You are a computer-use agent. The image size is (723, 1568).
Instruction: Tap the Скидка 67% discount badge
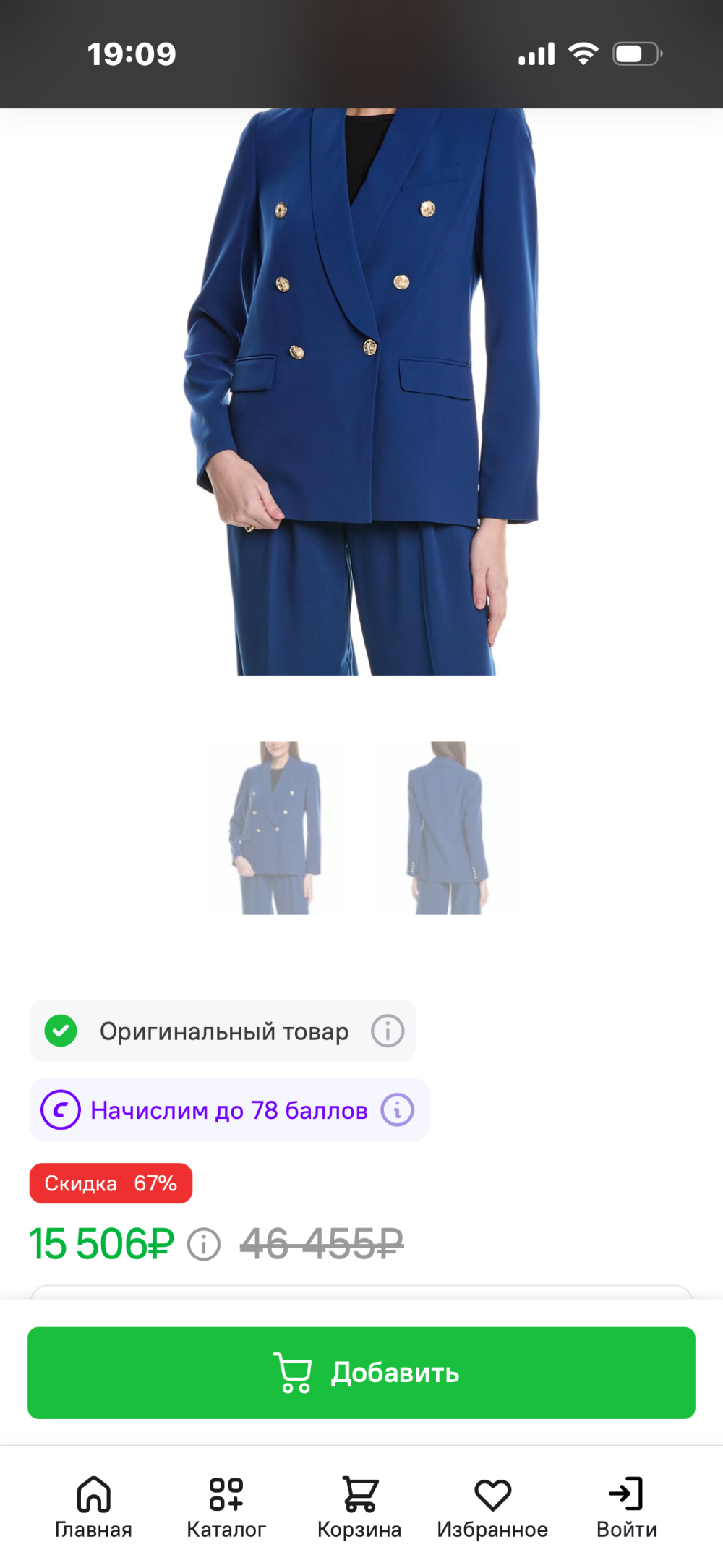coord(110,1183)
